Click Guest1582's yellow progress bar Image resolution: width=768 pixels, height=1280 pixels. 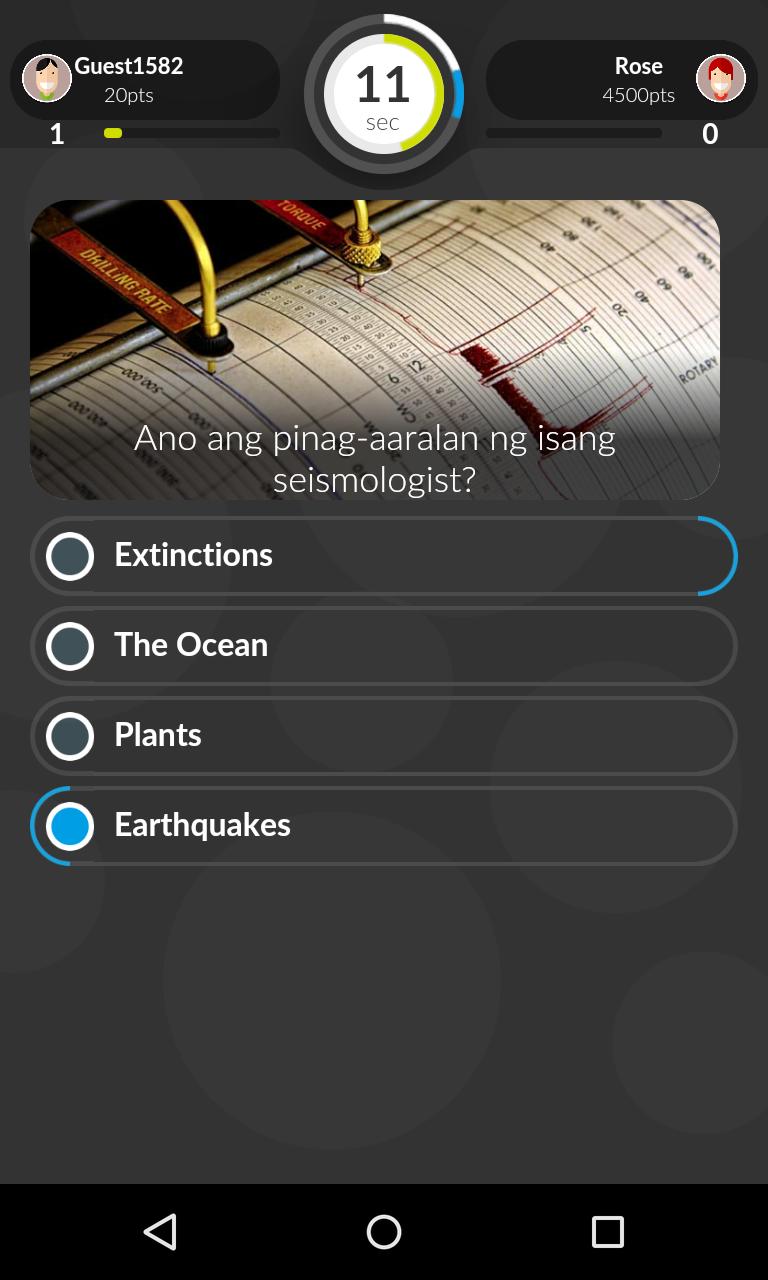coord(112,132)
